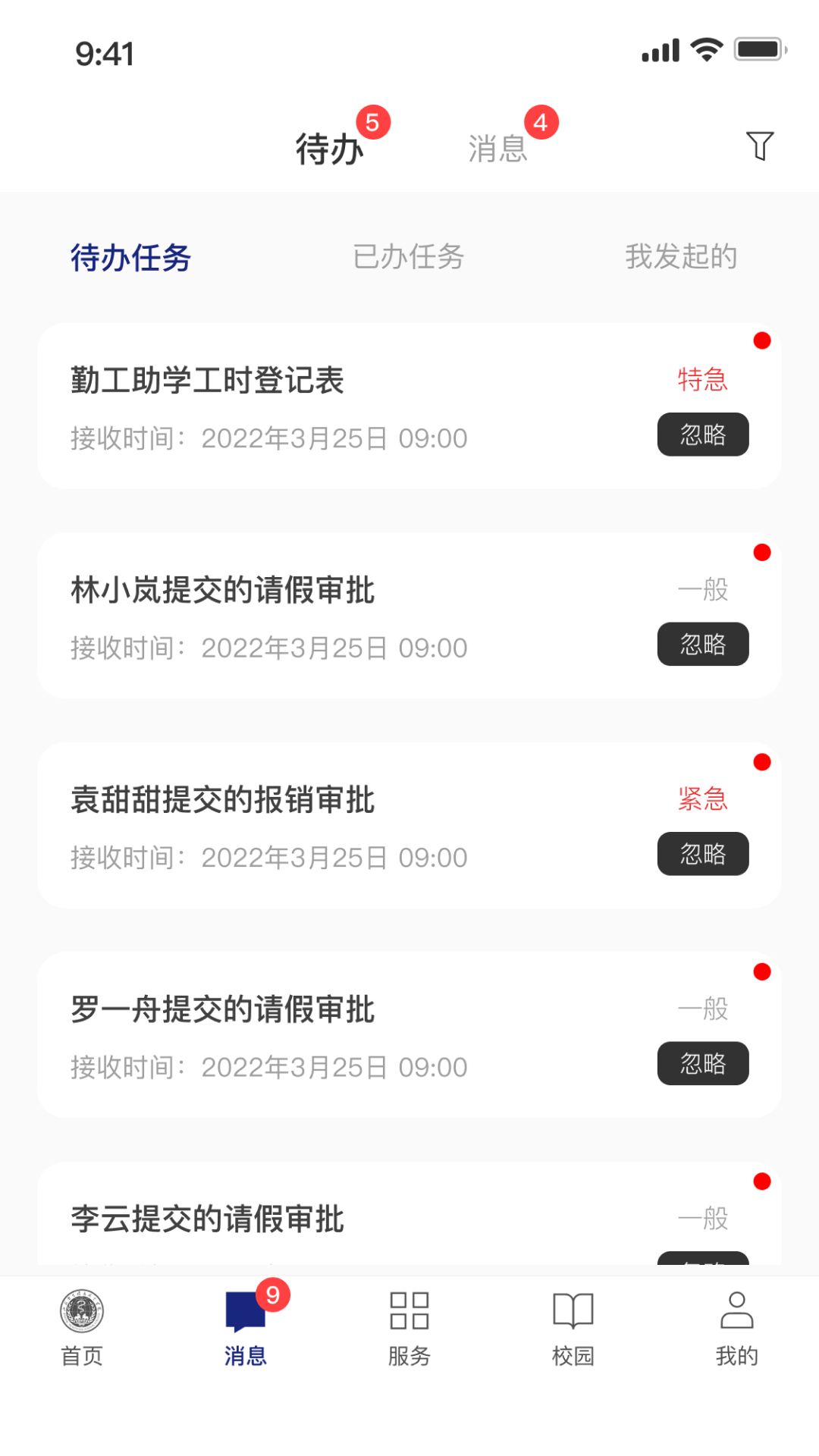Tap the school logo icon above 首页
This screenshot has width=819, height=1456.
(82, 1308)
